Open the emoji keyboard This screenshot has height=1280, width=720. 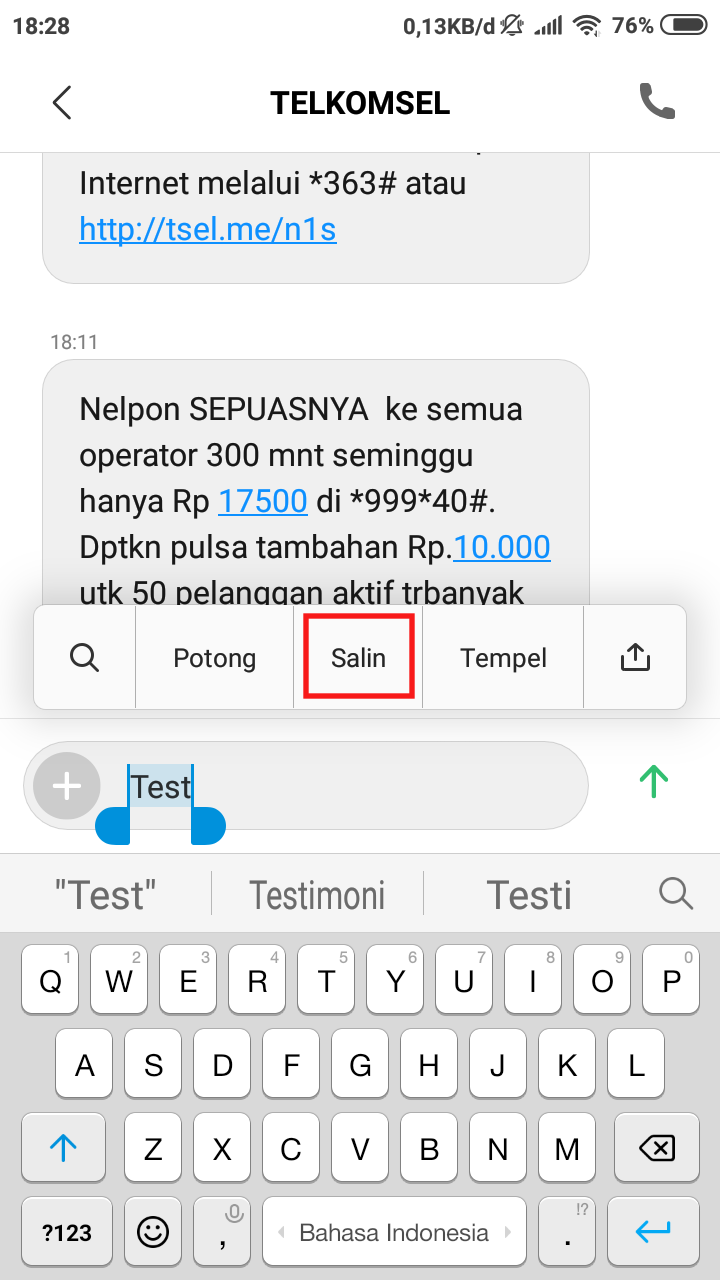pyautogui.click(x=153, y=1232)
